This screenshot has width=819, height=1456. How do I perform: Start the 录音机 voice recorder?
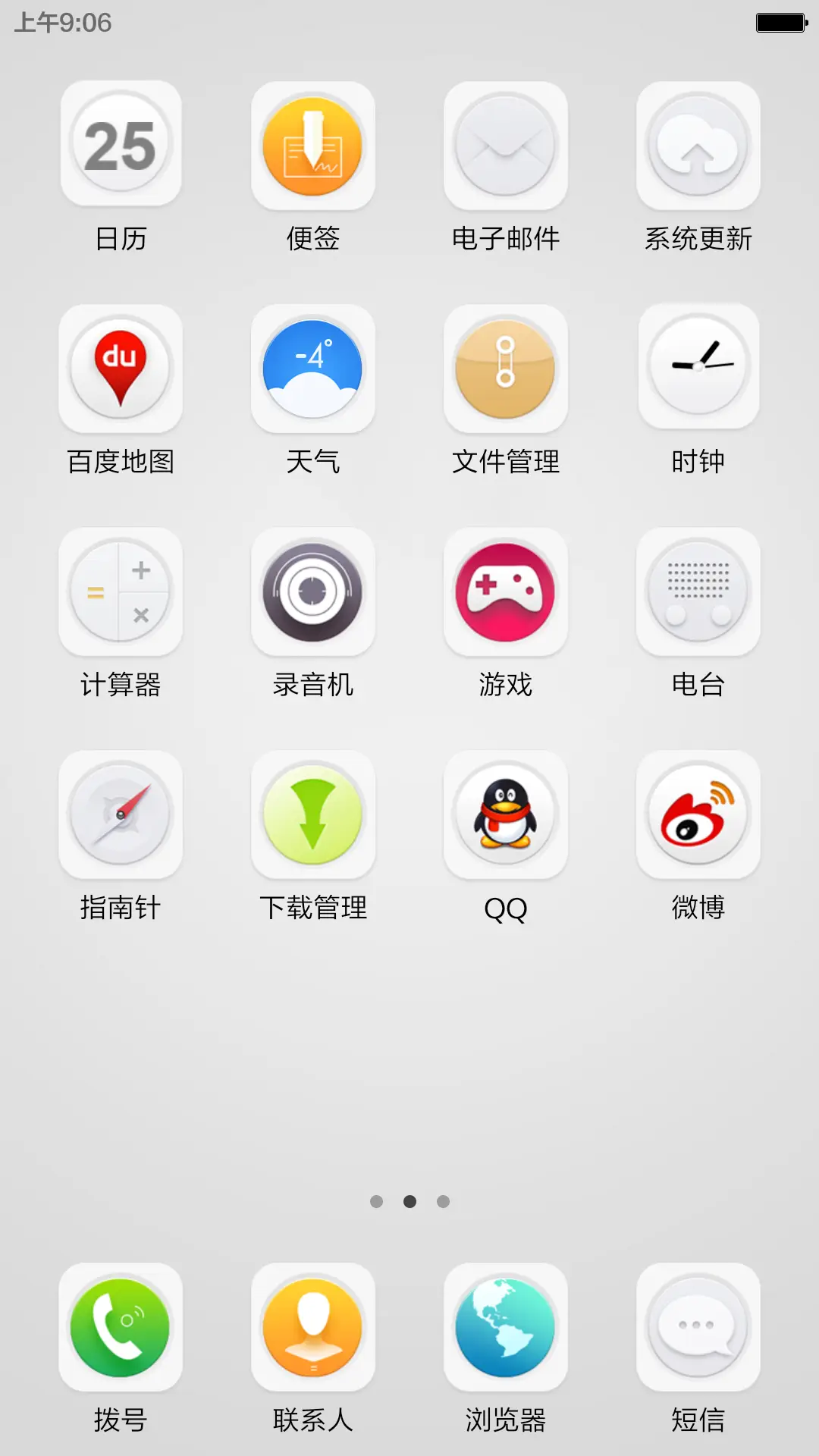(313, 592)
